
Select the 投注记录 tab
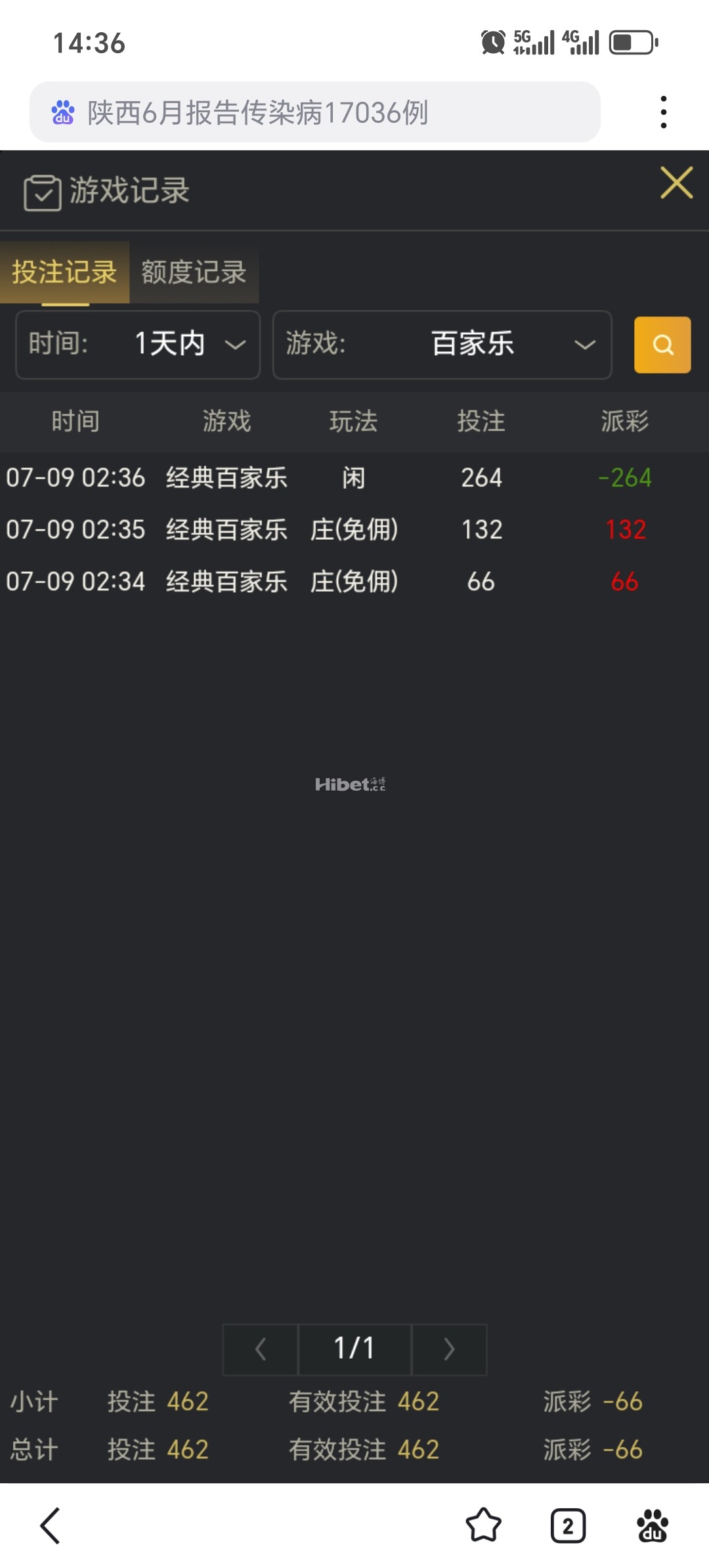pyautogui.click(x=64, y=272)
